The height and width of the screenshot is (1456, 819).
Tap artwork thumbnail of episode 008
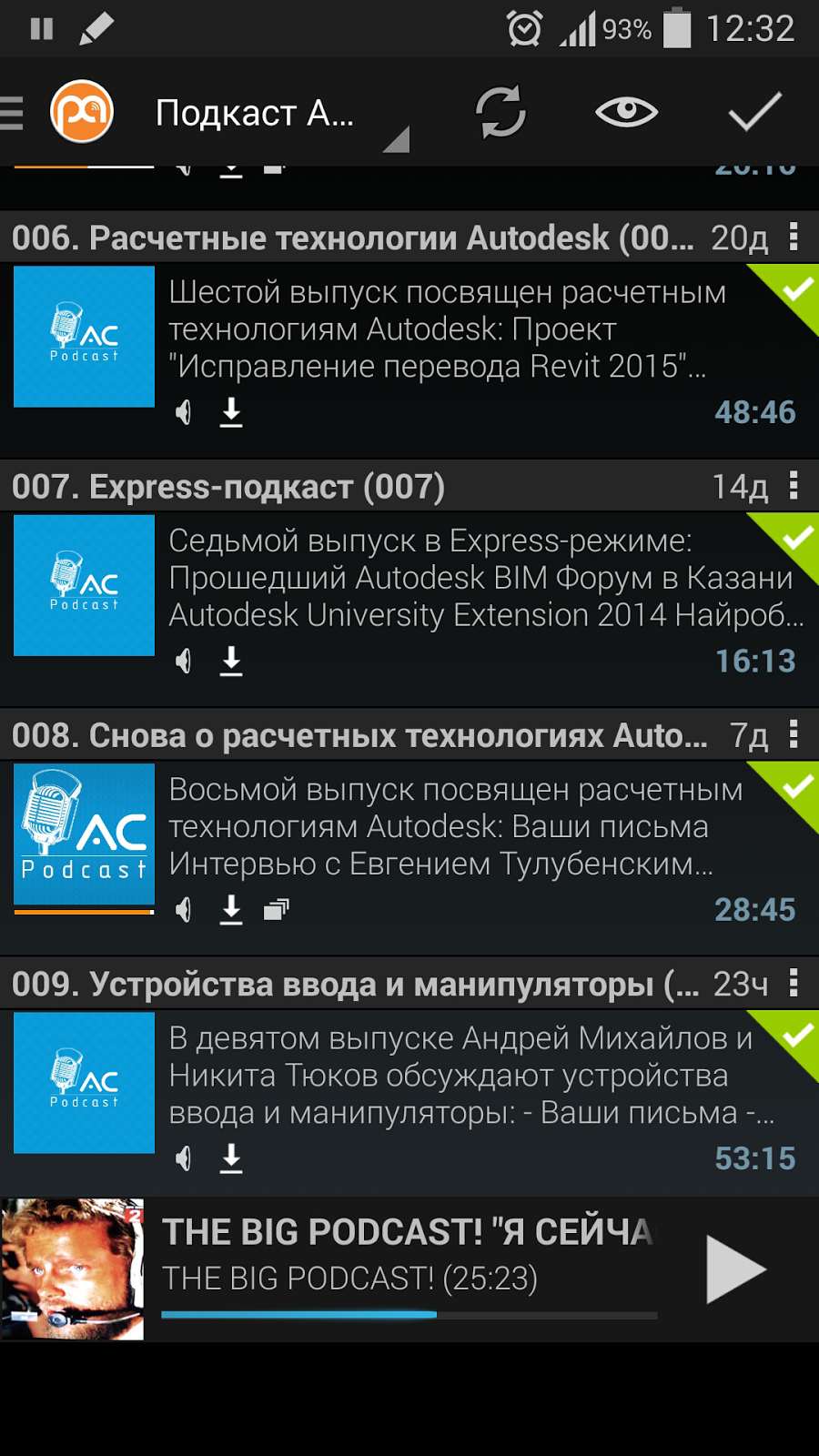point(84,834)
